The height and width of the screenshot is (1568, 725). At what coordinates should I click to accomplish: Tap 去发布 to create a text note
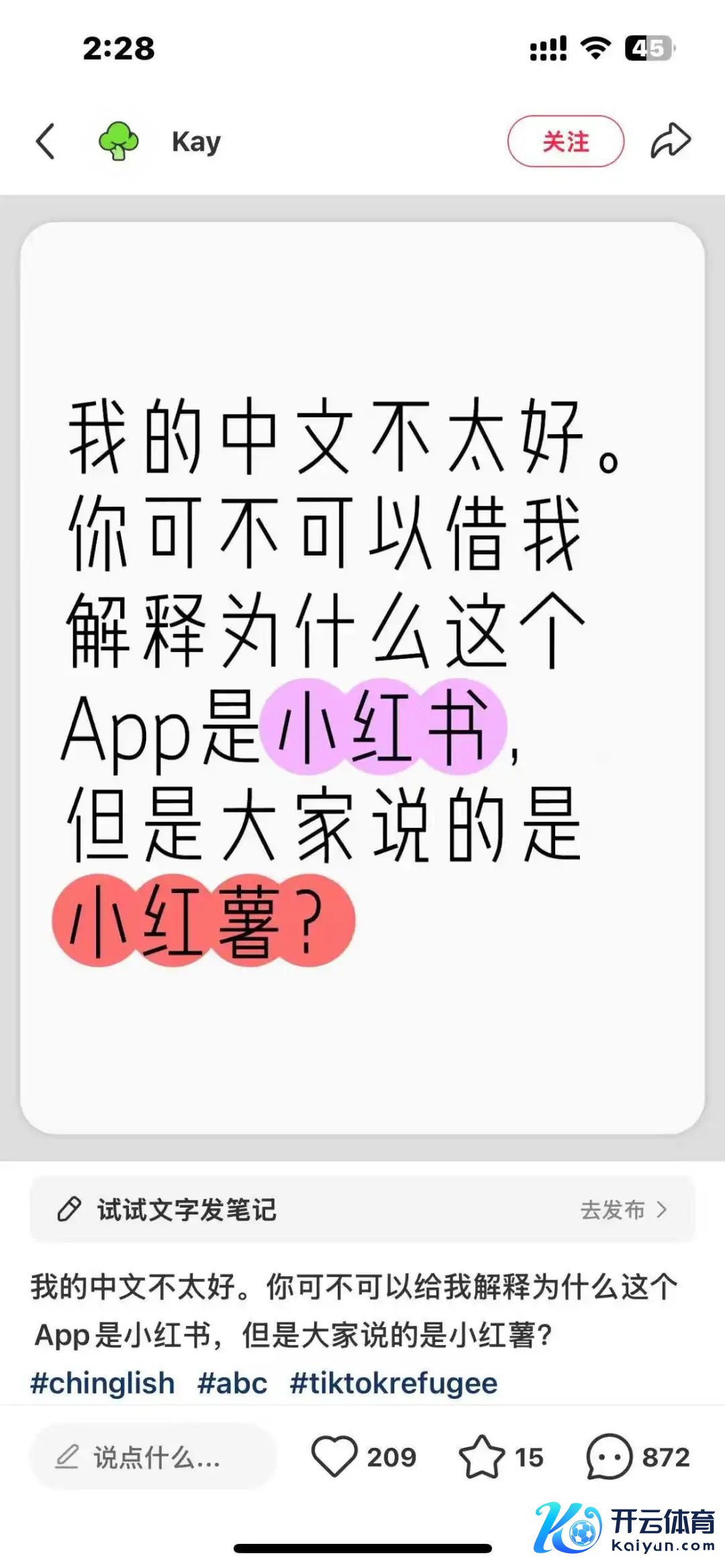tap(623, 1209)
